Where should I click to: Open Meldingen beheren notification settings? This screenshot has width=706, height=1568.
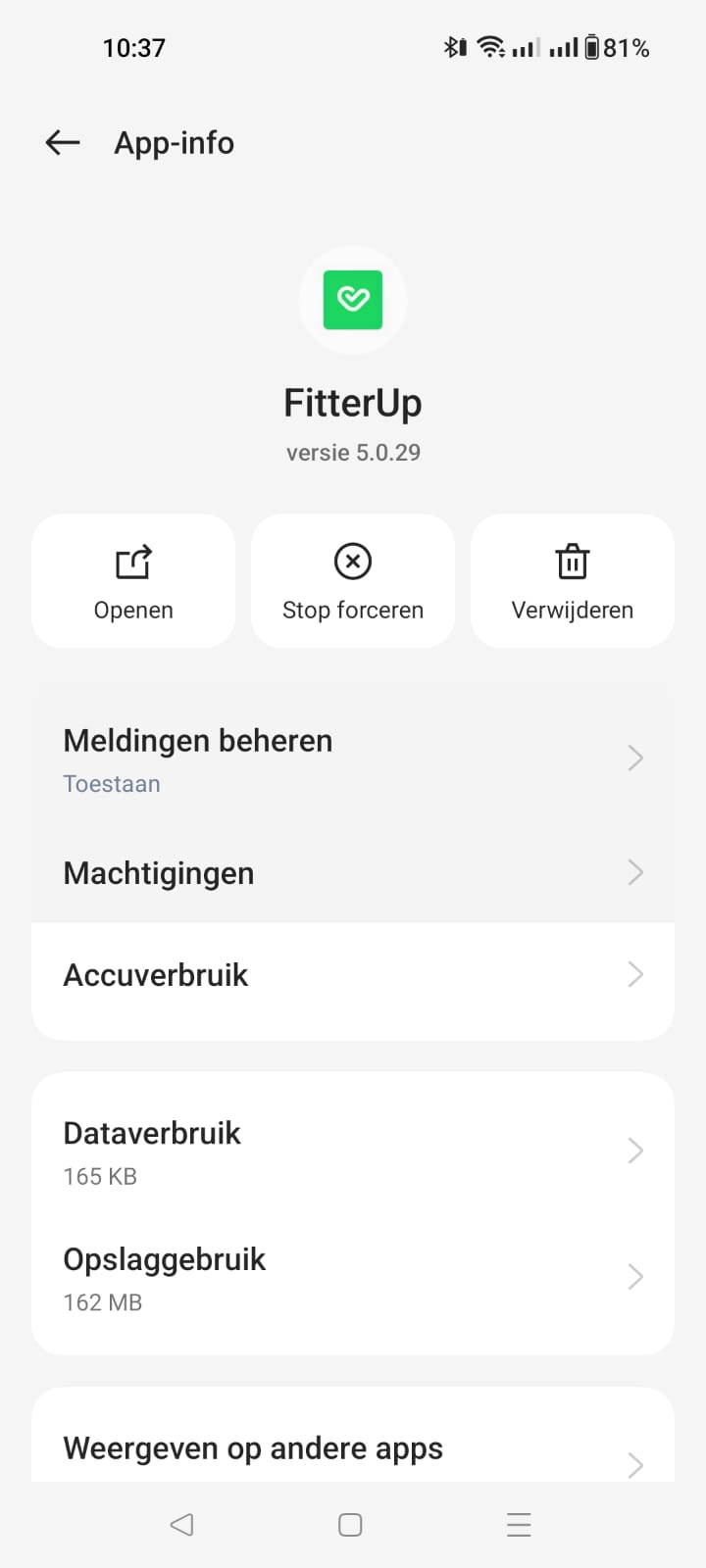[x=353, y=759]
